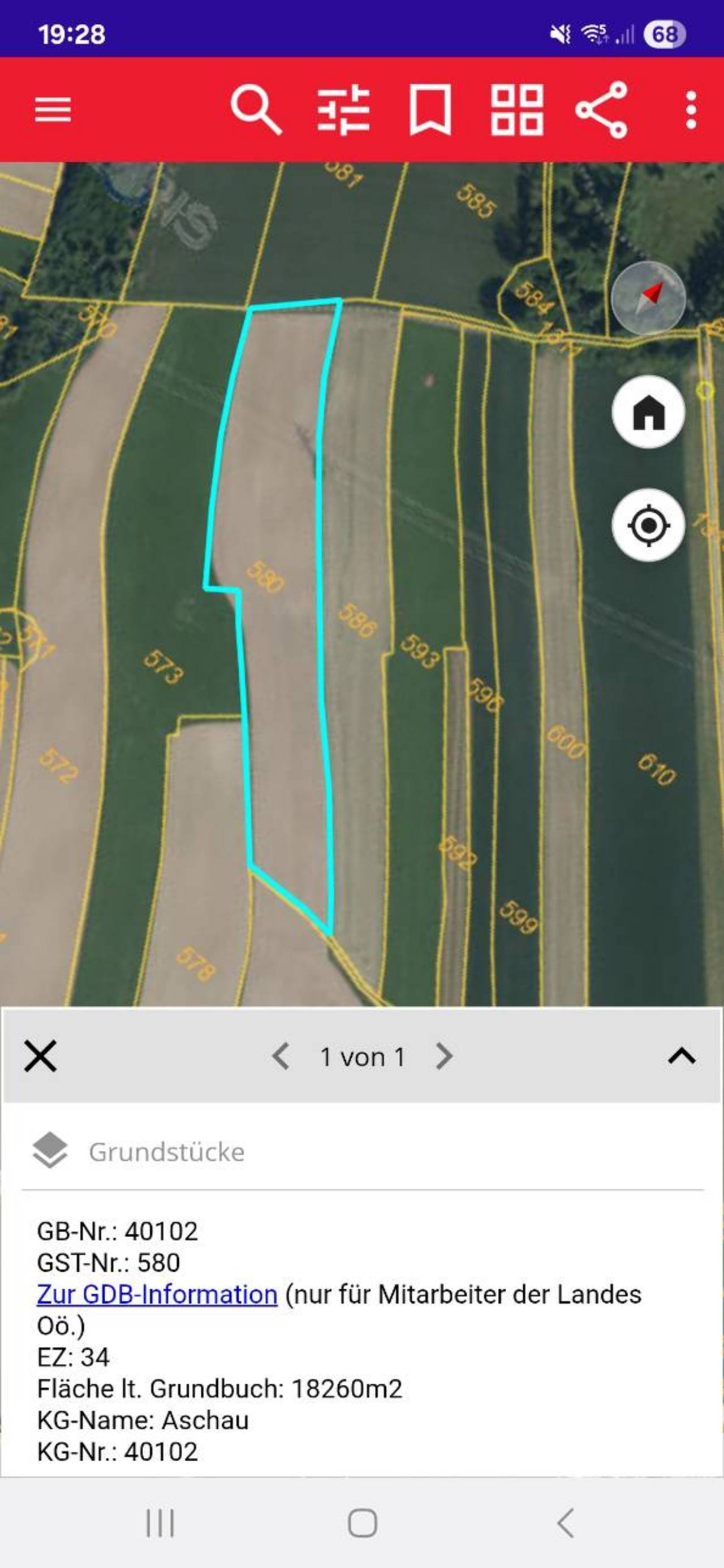The width and height of the screenshot is (724, 1568).
Task: Open the search magnifier
Action: click(x=256, y=110)
